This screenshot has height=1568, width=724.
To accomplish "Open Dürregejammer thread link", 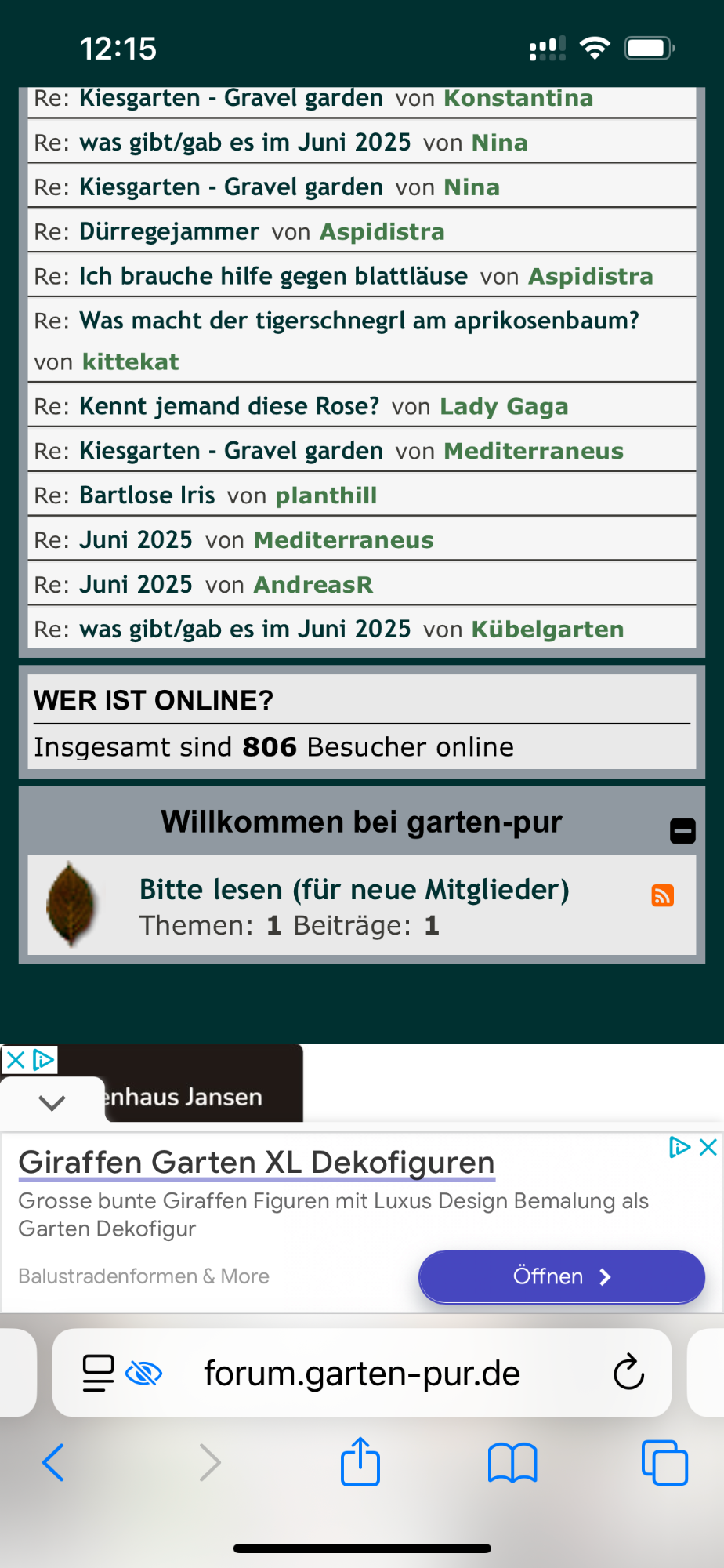I will point(169,232).
